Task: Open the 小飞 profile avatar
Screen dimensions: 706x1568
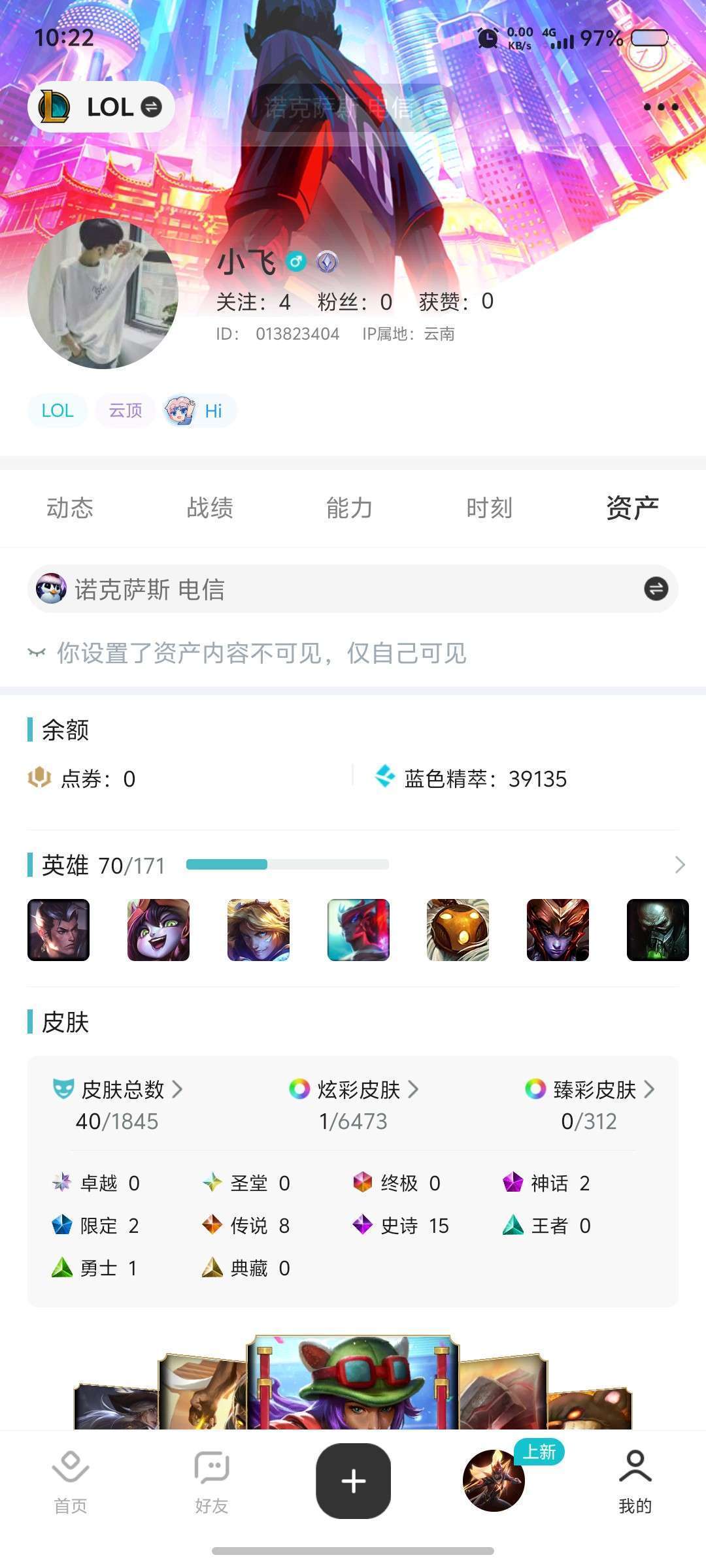Action: point(103,293)
